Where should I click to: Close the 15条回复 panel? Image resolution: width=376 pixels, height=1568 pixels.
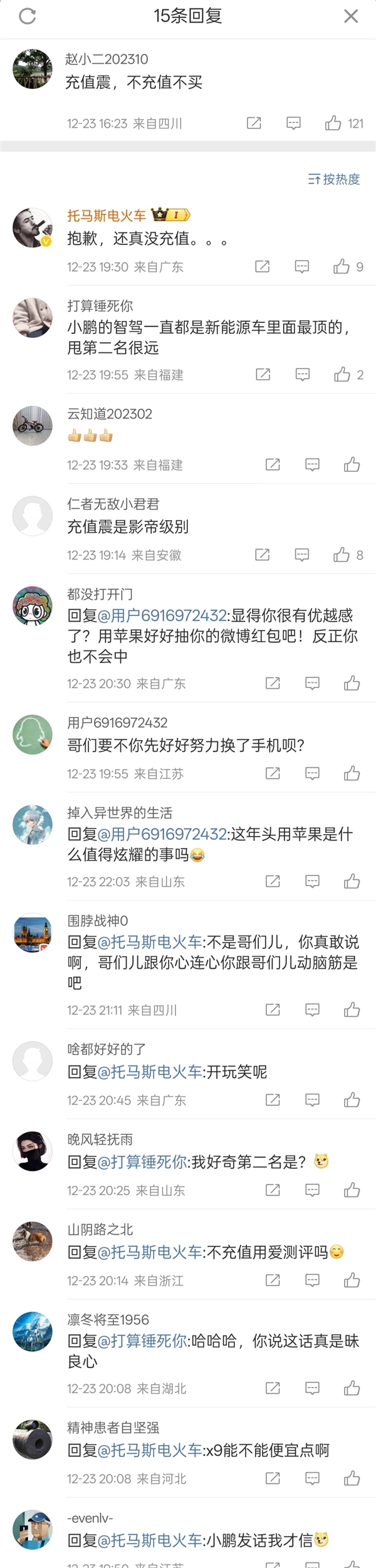(351, 16)
